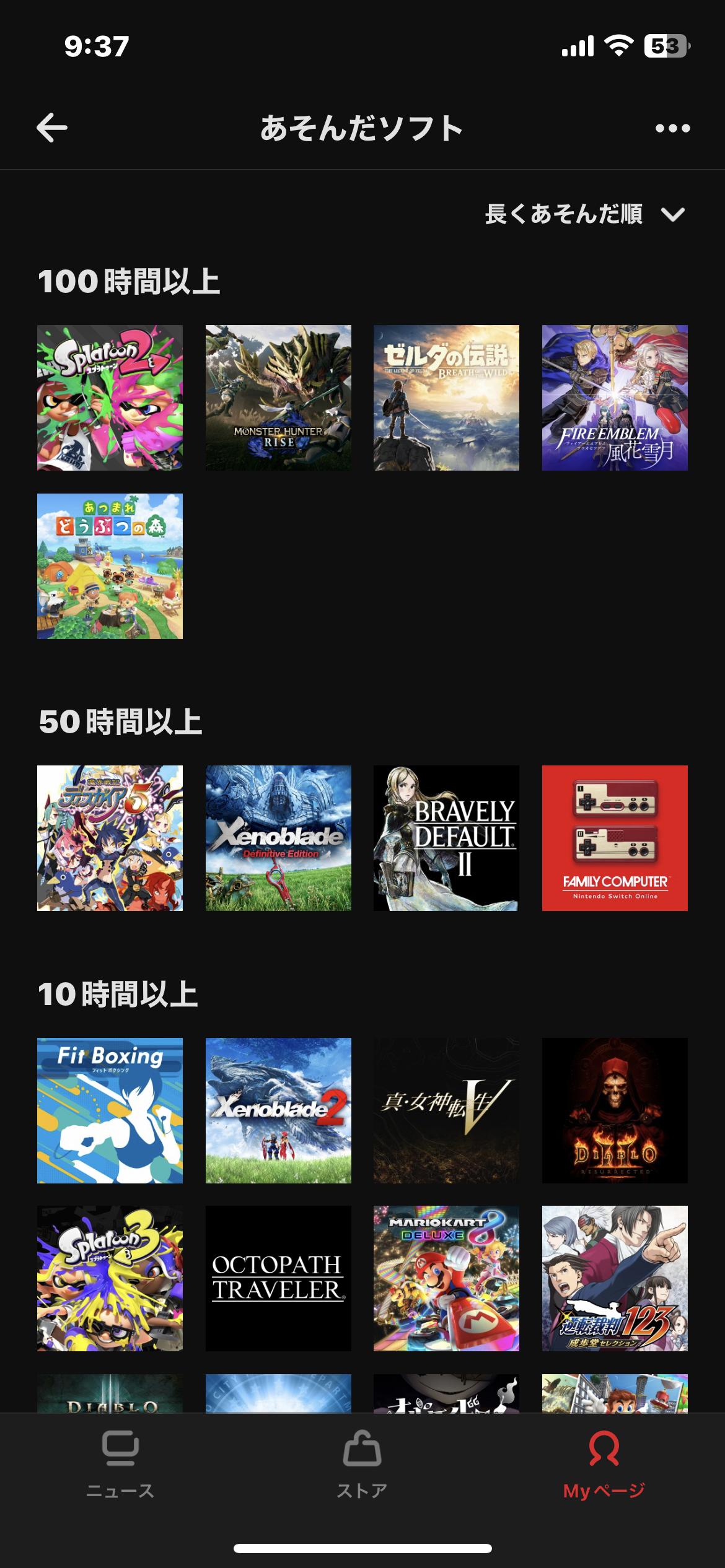Open the Fire Emblem 風花雪月 tile
The image size is (725, 1568).
[x=615, y=398]
